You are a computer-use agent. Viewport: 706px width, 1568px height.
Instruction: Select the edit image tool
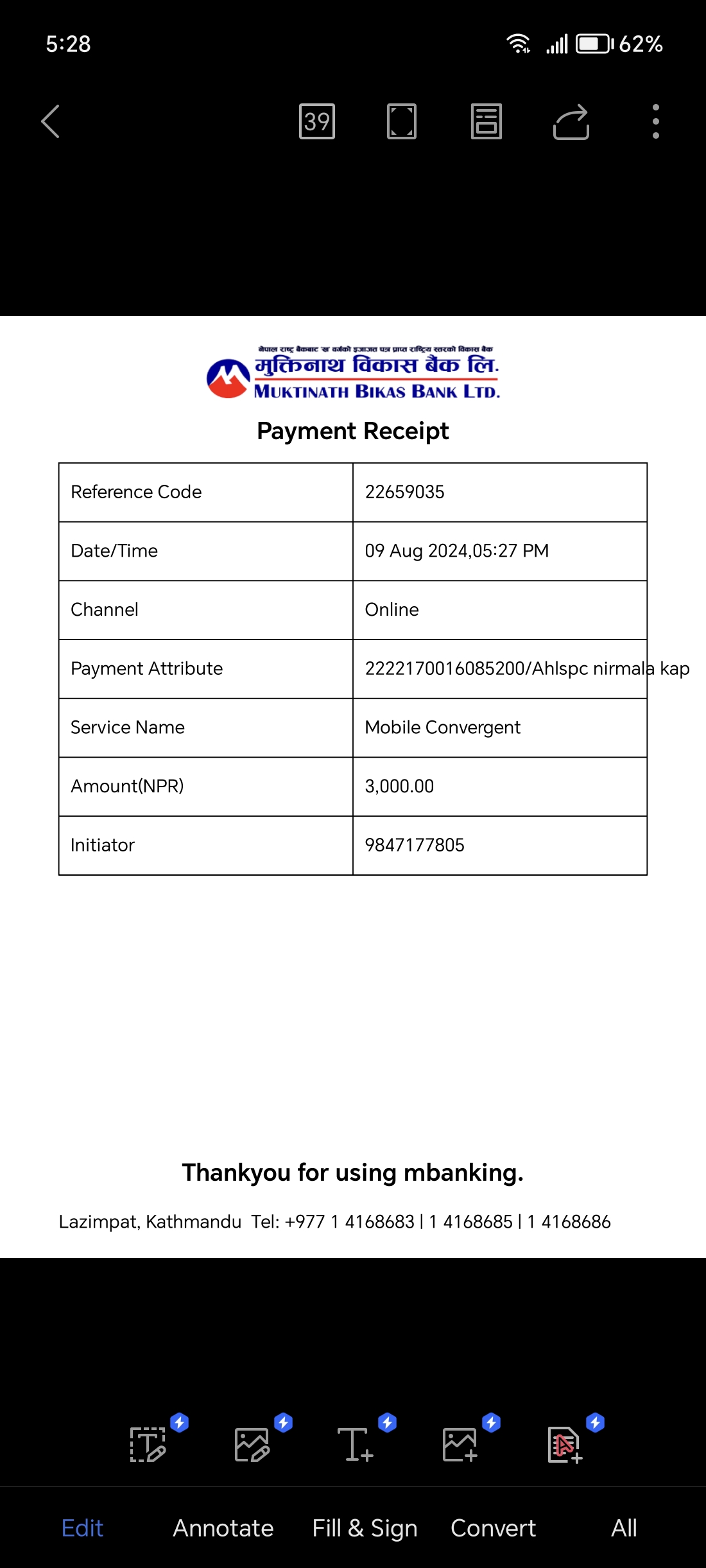252,1445
